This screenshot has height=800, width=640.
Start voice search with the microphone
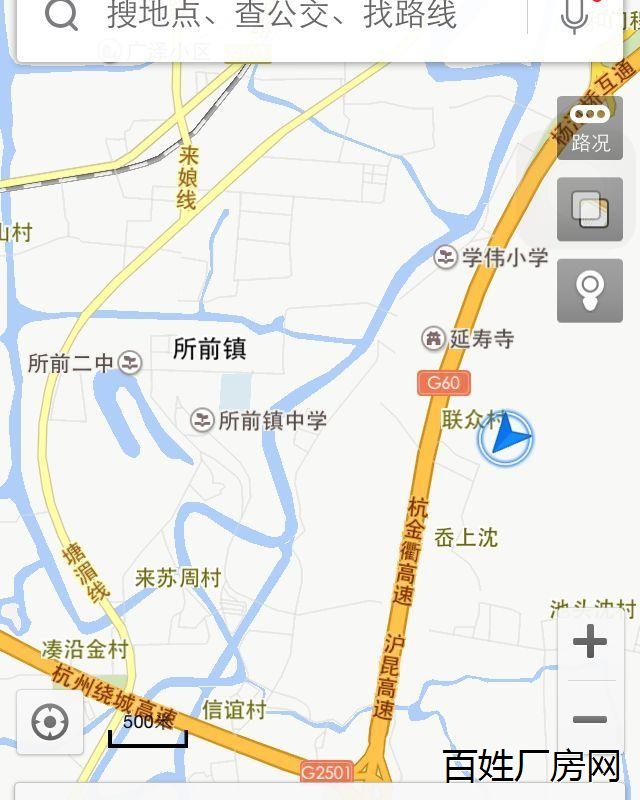click(x=574, y=16)
